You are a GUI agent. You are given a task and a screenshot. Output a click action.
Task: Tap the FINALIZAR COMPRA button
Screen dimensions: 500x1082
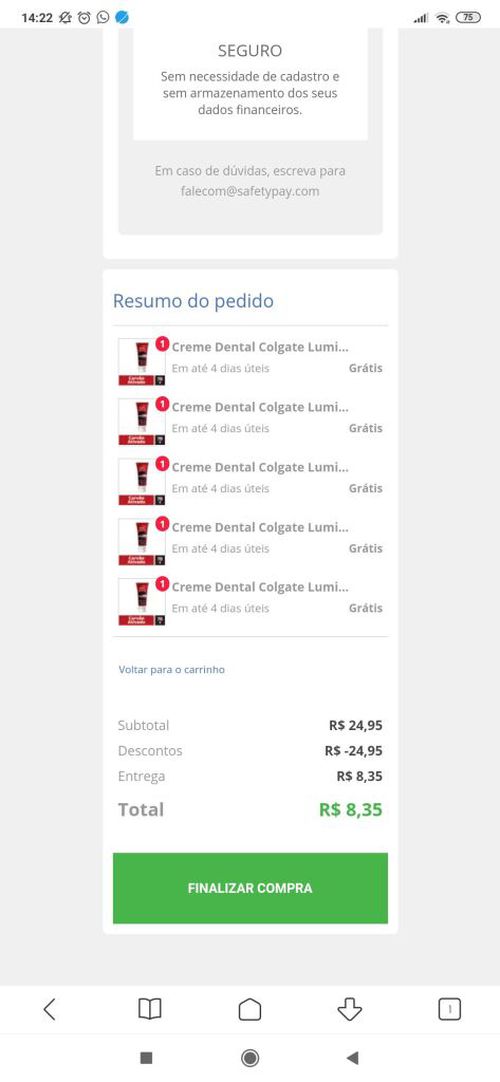(250, 887)
